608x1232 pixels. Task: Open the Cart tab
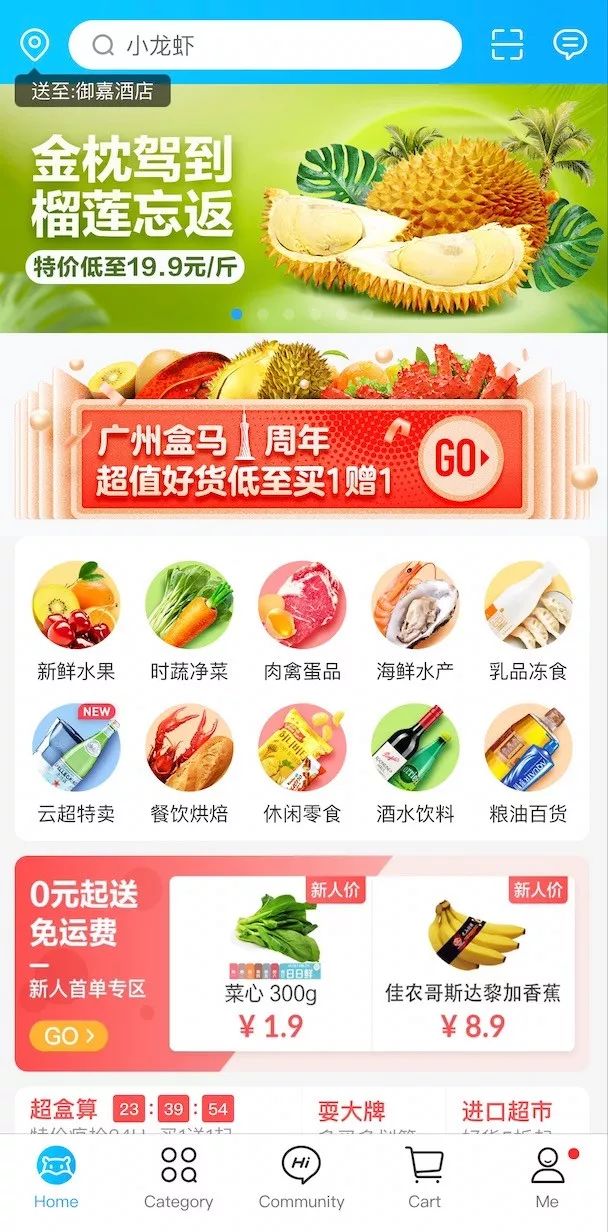coord(424,1178)
